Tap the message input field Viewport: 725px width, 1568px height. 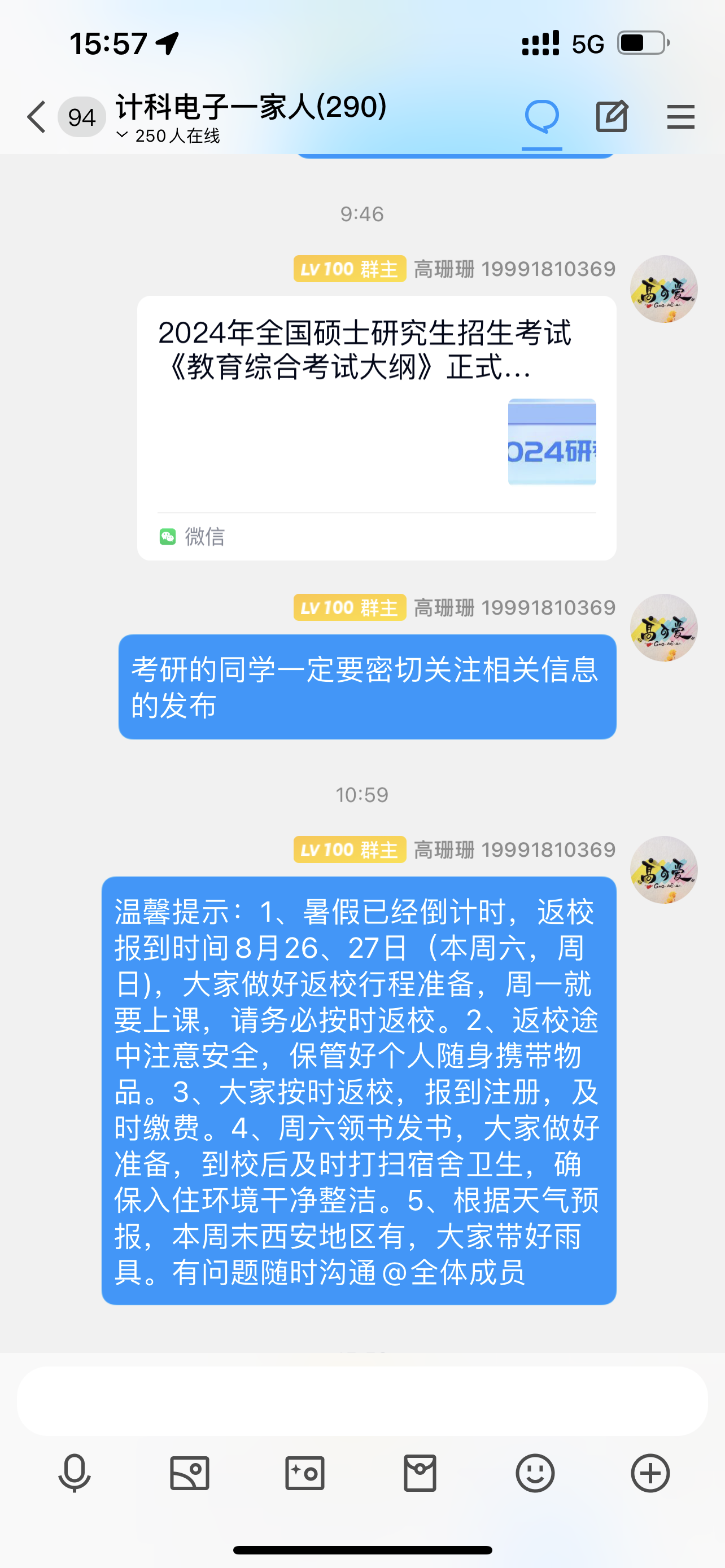(x=361, y=1400)
